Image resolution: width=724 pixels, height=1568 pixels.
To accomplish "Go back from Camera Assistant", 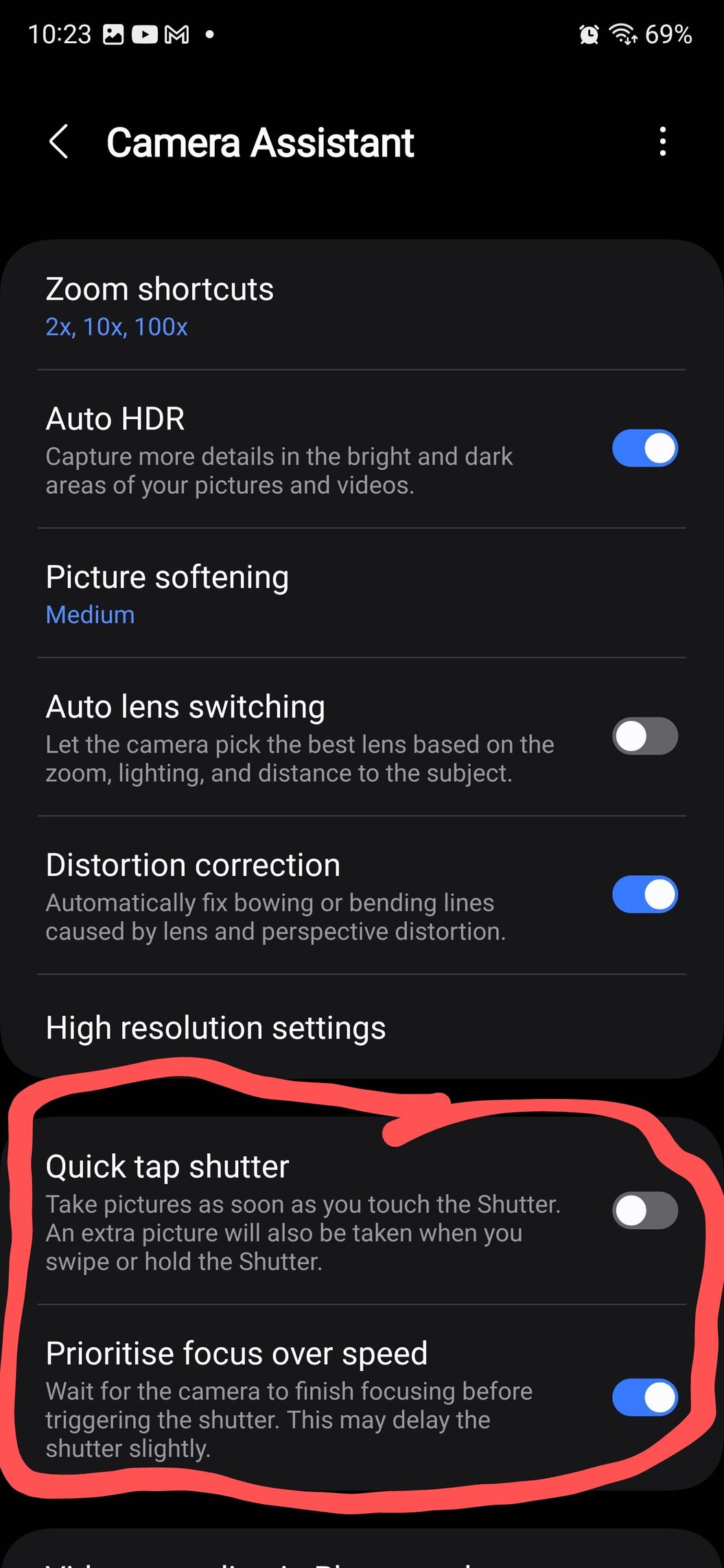I will pos(59,142).
